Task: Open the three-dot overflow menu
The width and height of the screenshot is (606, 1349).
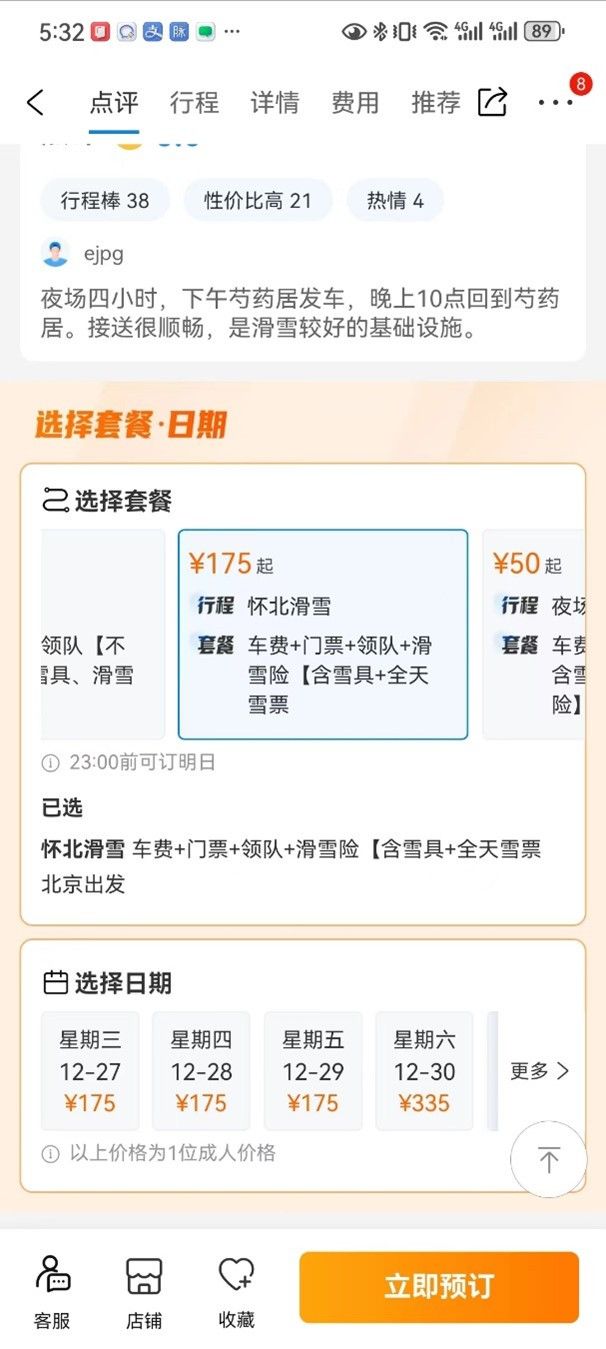Action: [555, 102]
